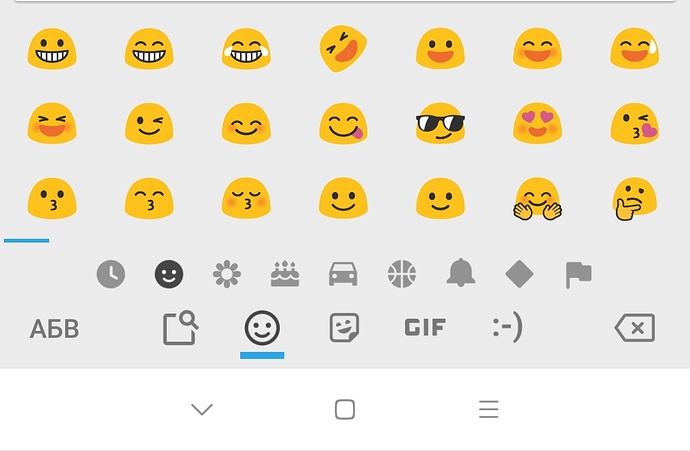The height and width of the screenshot is (451, 690).
Task: Insert the thinking face emoji
Action: pos(633,198)
